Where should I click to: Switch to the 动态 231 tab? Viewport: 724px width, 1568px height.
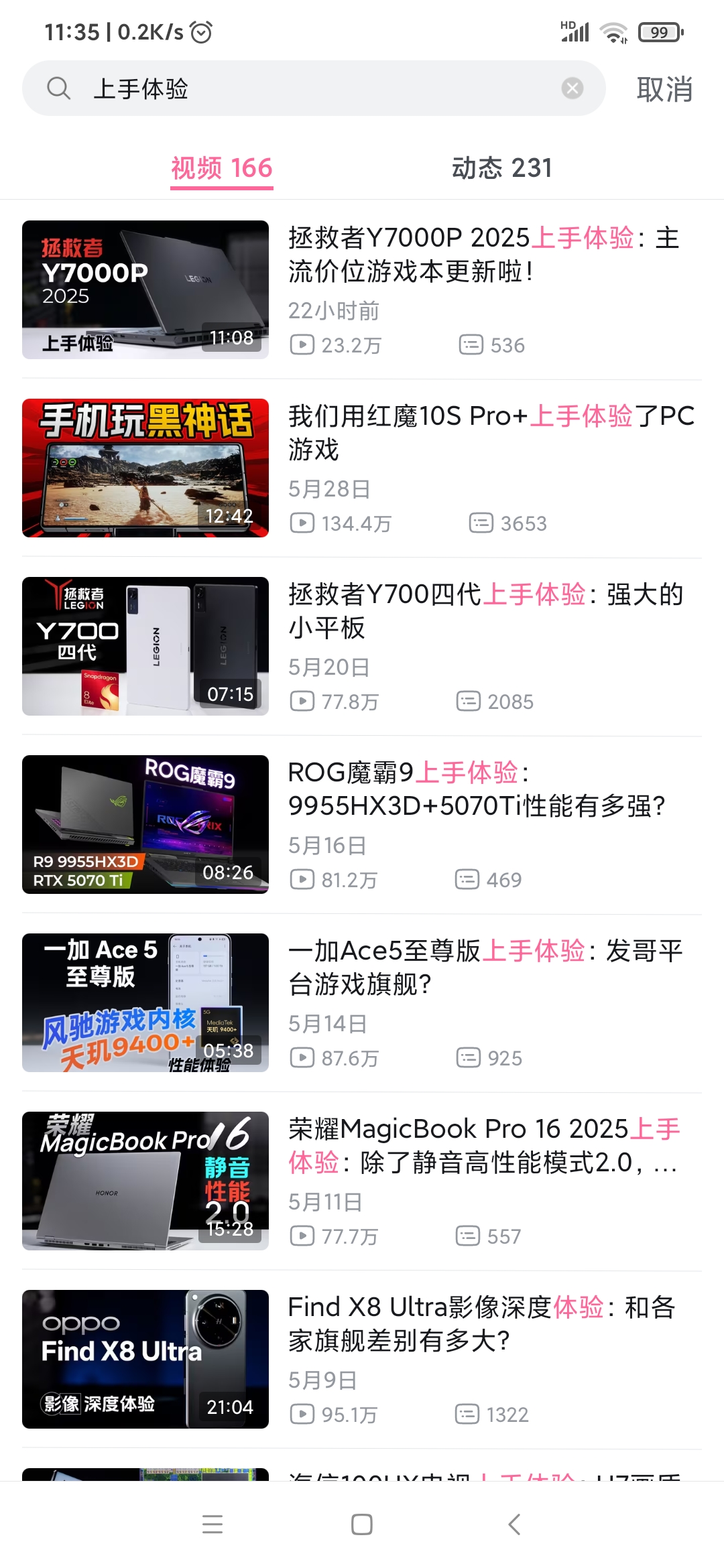tap(501, 168)
